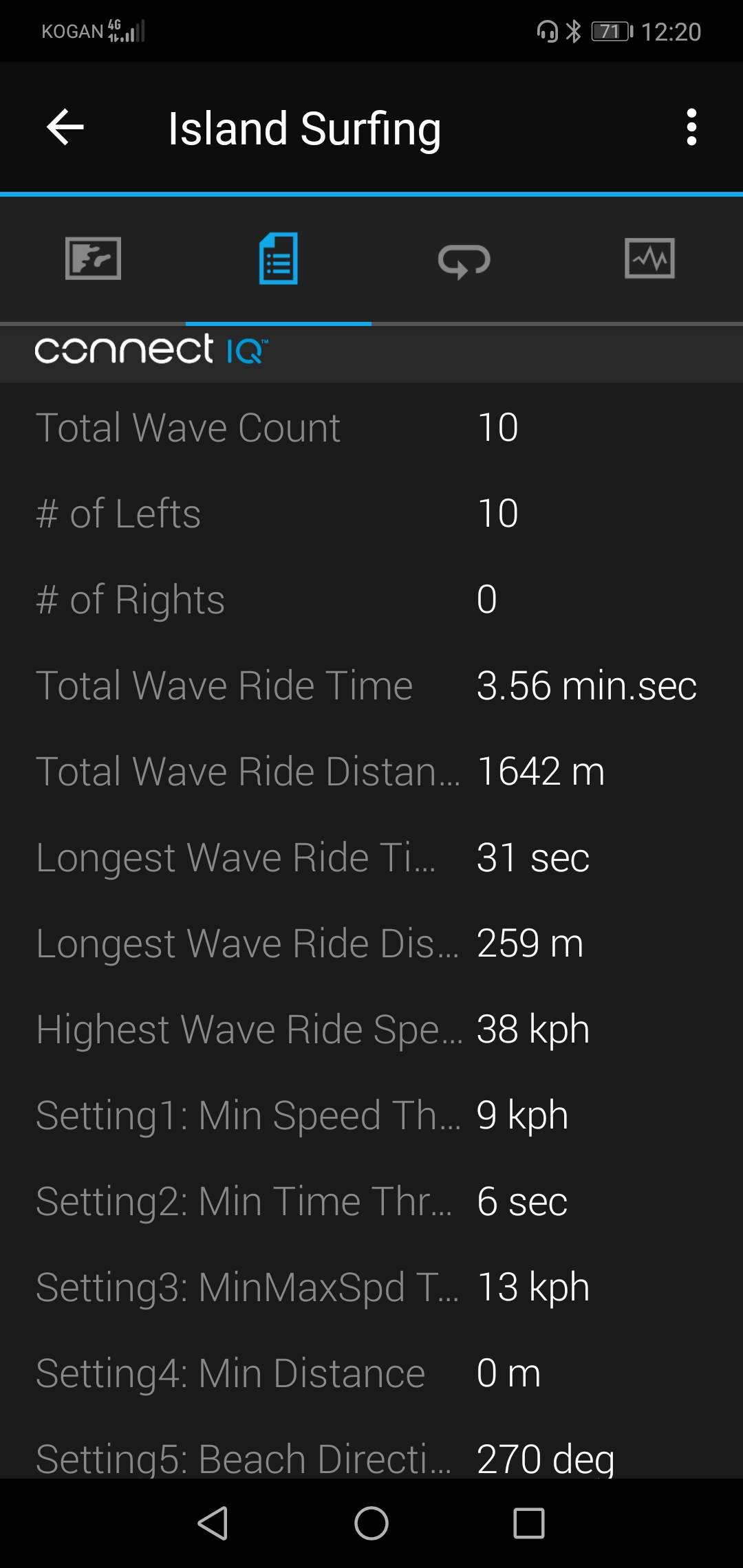Go back from Island Surfing activity
Screen dimensions: 743x1568
(65, 127)
